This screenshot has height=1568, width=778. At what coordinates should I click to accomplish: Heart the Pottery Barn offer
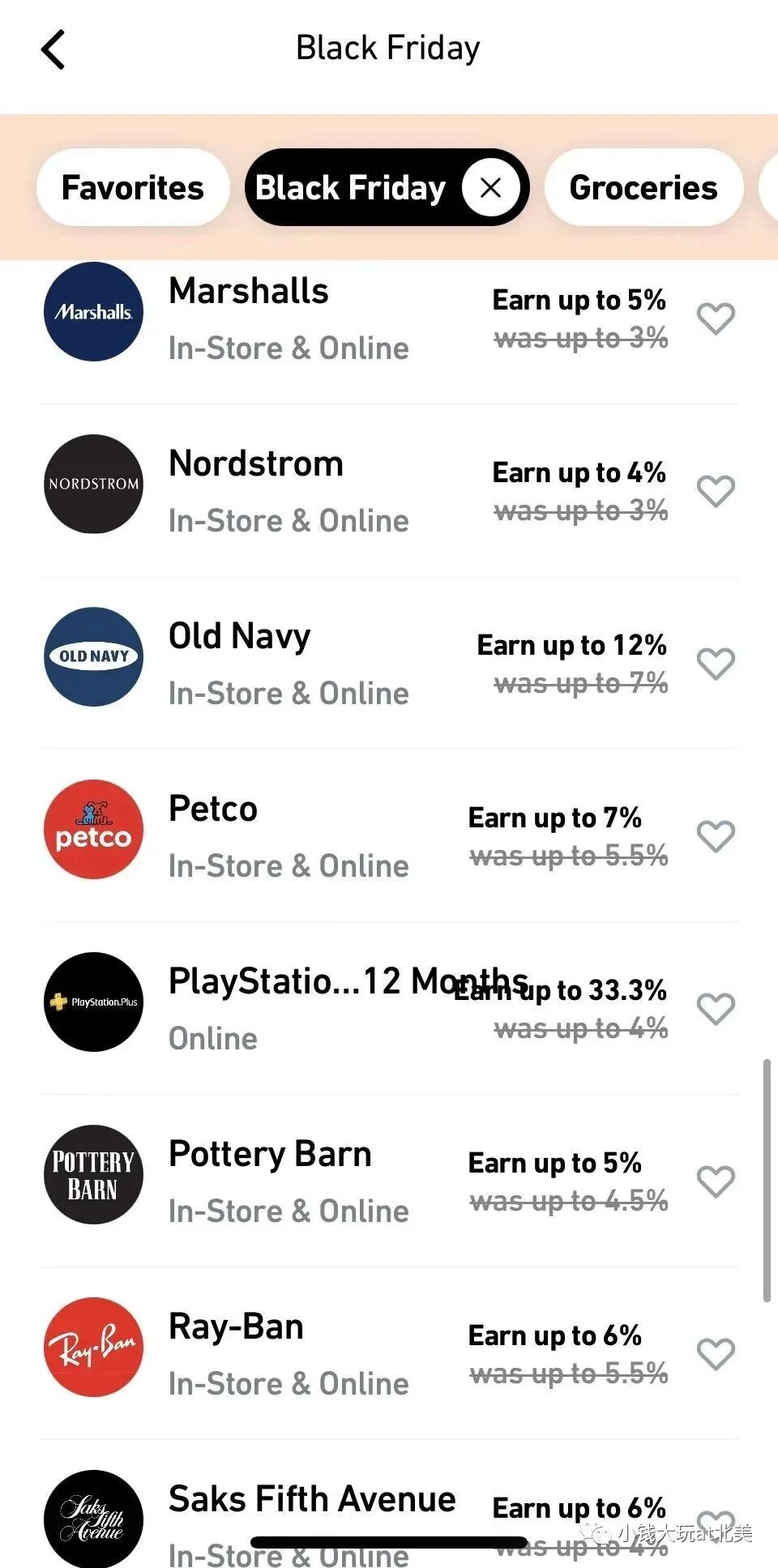coord(716,1181)
